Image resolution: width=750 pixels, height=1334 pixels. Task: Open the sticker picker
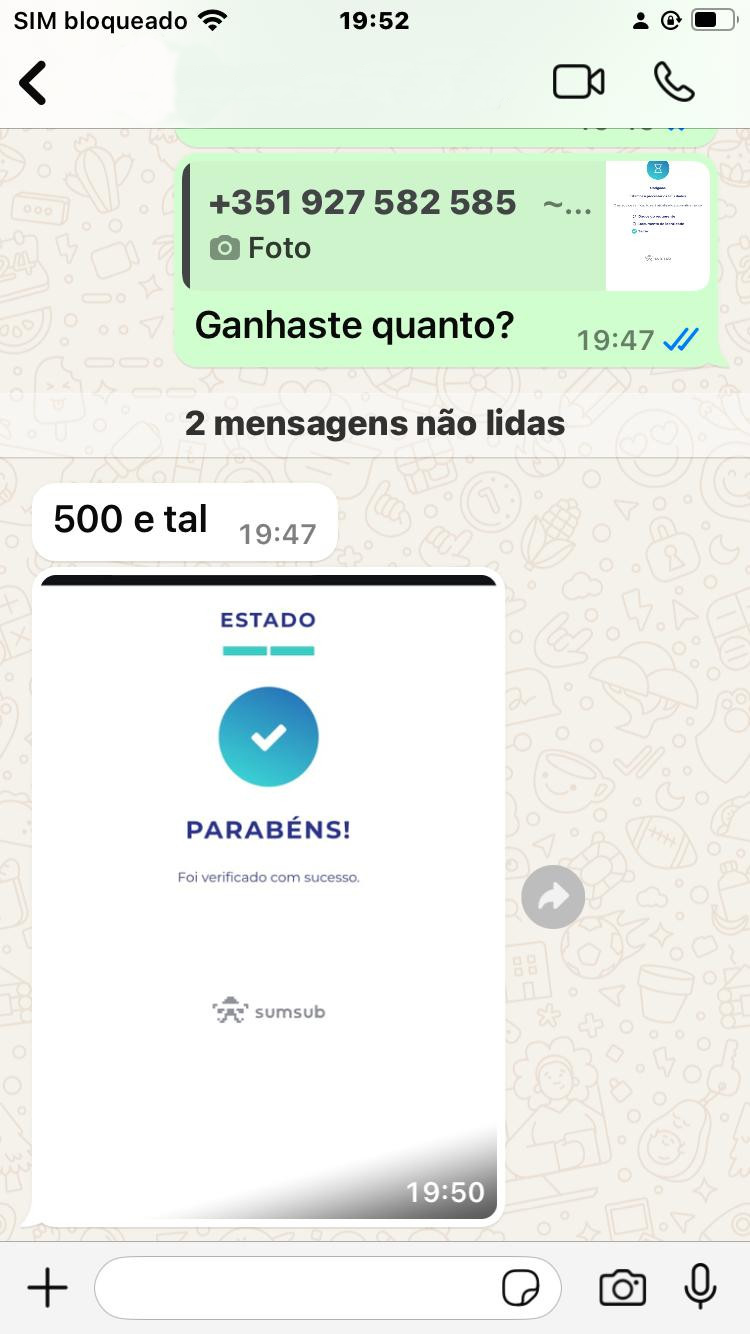pyautogui.click(x=520, y=1288)
